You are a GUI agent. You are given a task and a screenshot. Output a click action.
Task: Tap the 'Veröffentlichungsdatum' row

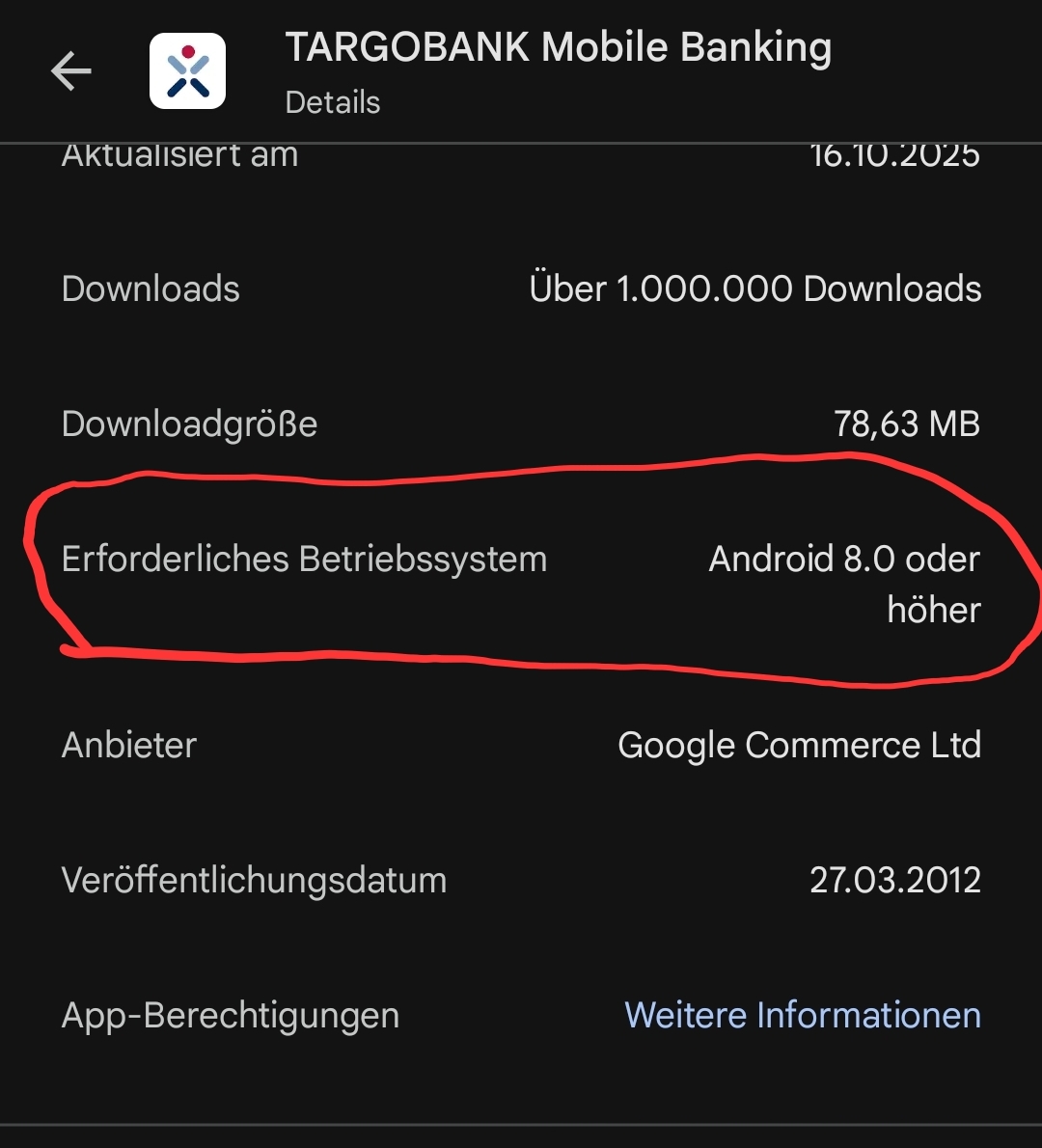(x=521, y=879)
